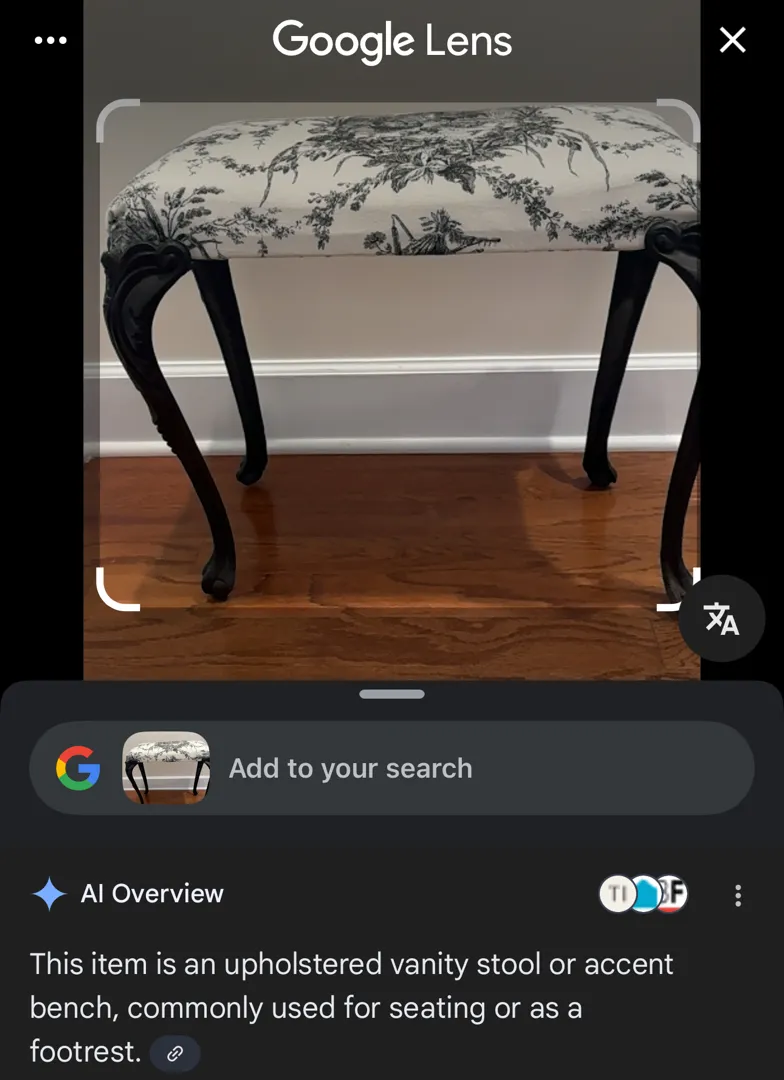Tap the results sheet drag handle
784x1080 pixels.
[x=392, y=694]
